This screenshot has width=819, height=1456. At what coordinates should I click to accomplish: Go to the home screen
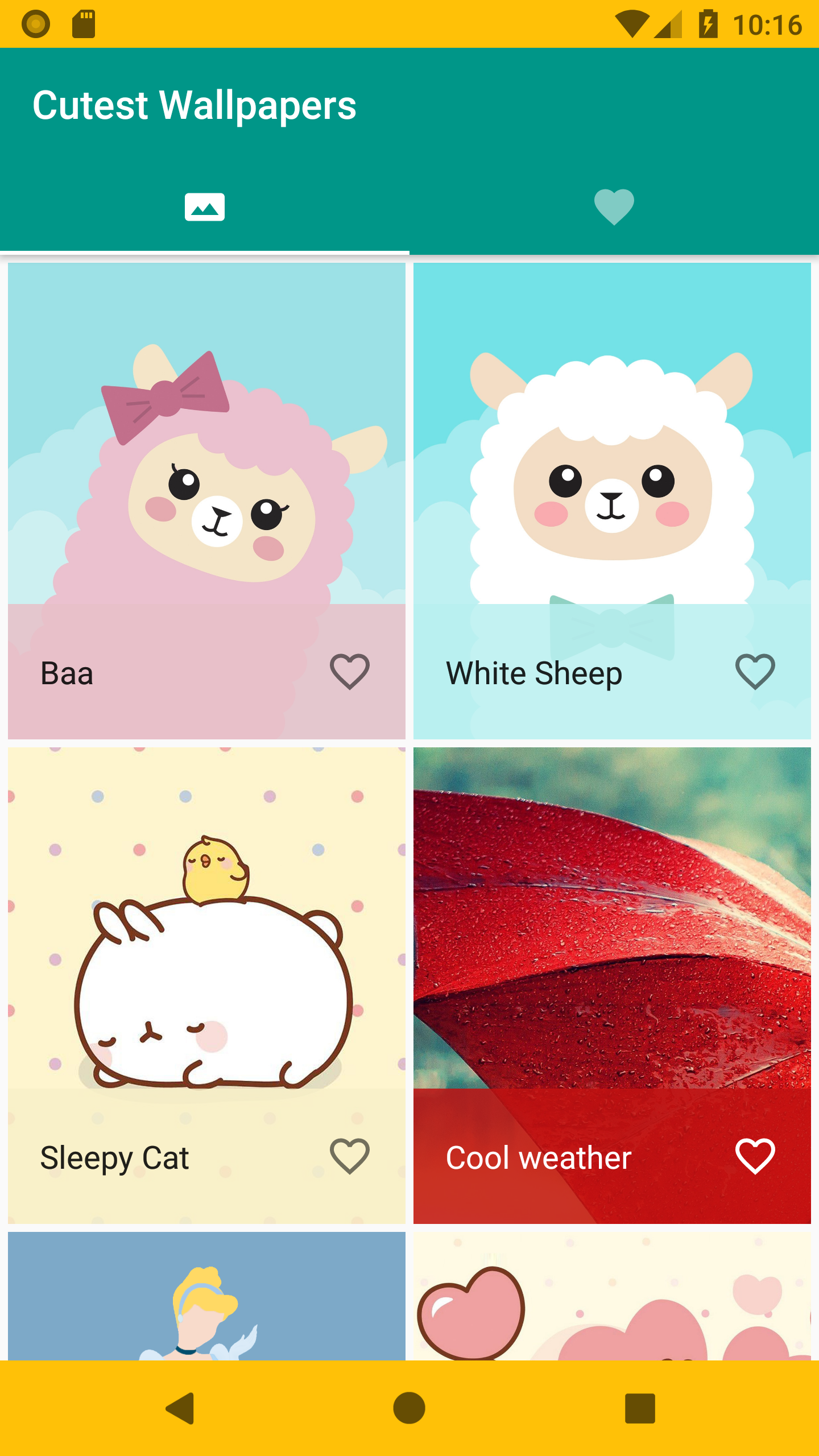(409, 1408)
